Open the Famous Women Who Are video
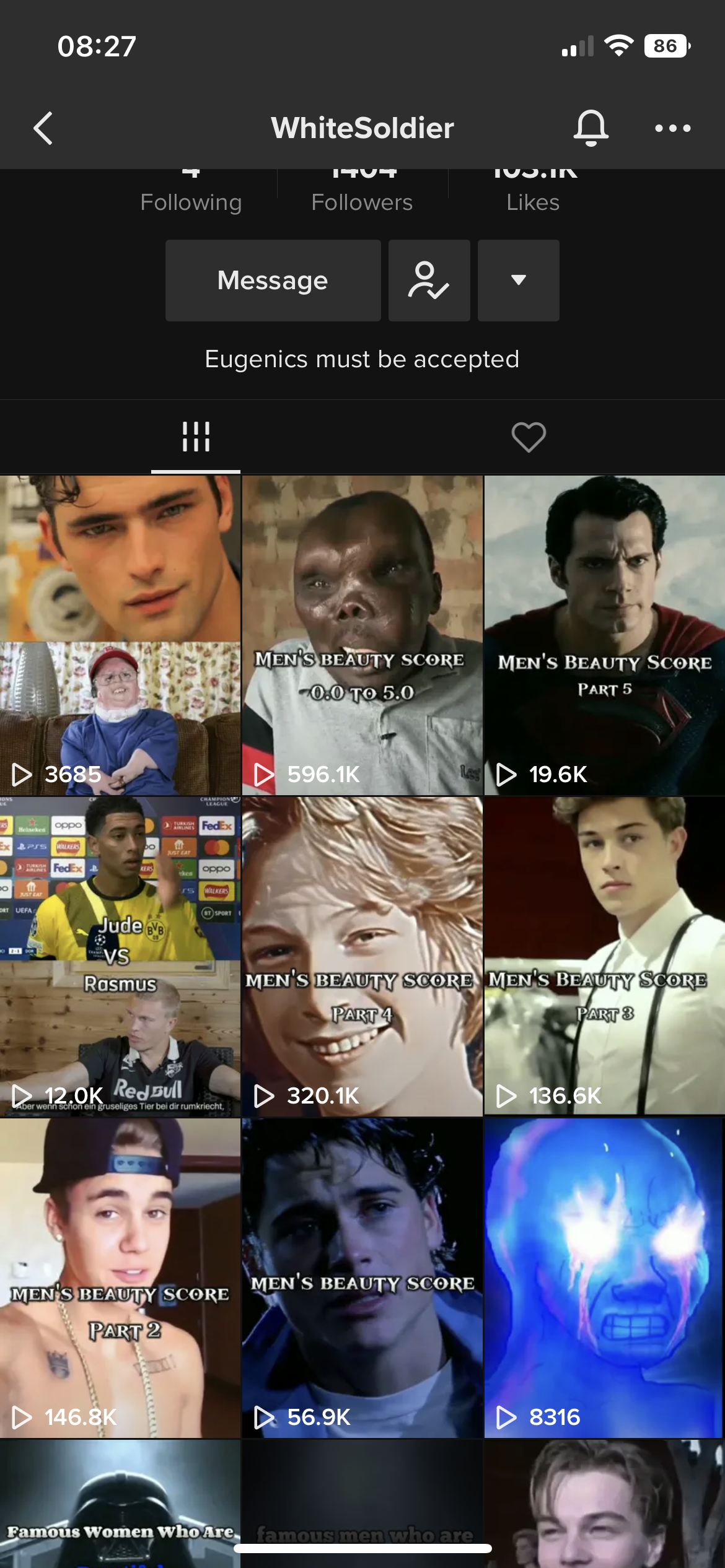This screenshot has height=1568, width=725. [x=120, y=1504]
